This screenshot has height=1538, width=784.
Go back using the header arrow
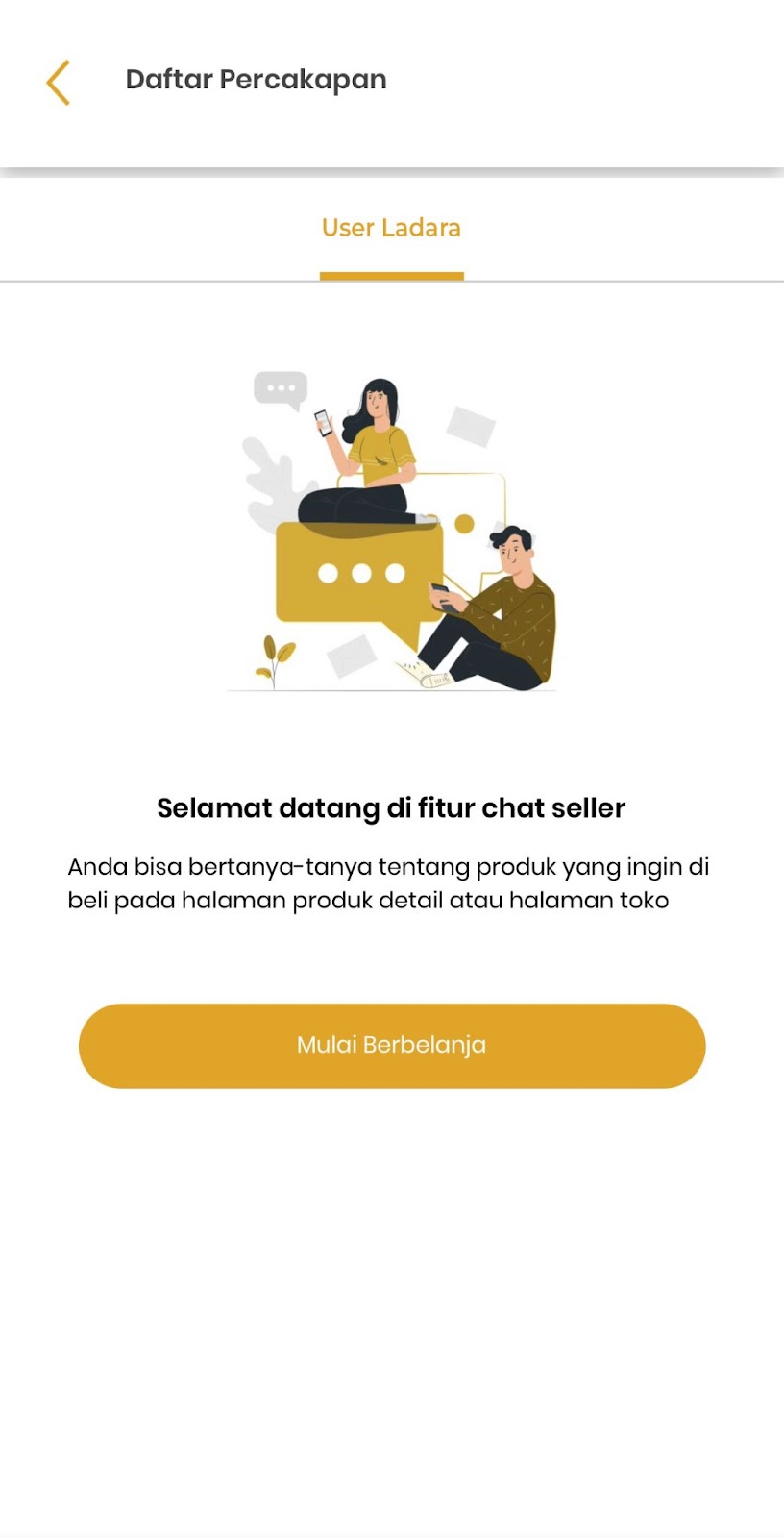point(59,82)
